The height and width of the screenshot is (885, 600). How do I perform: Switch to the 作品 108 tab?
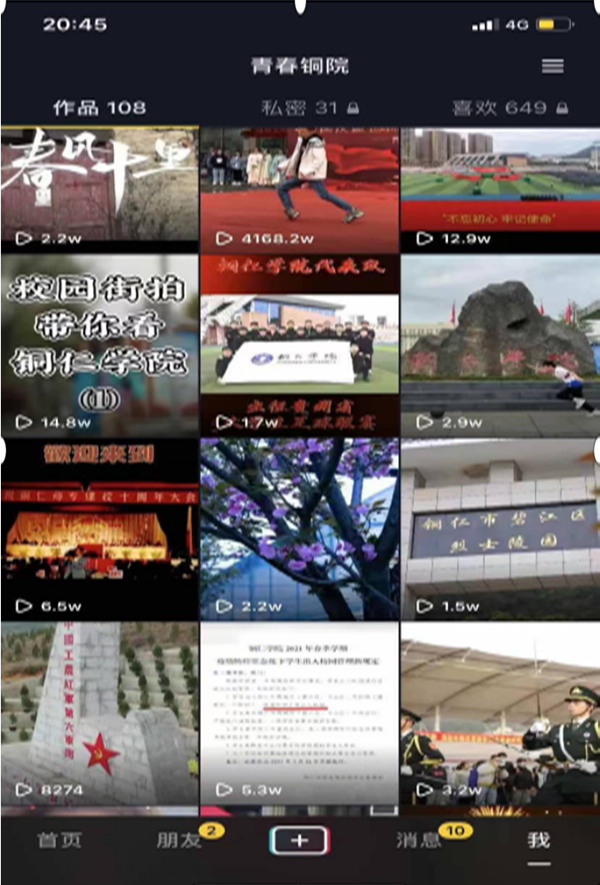pos(99,108)
